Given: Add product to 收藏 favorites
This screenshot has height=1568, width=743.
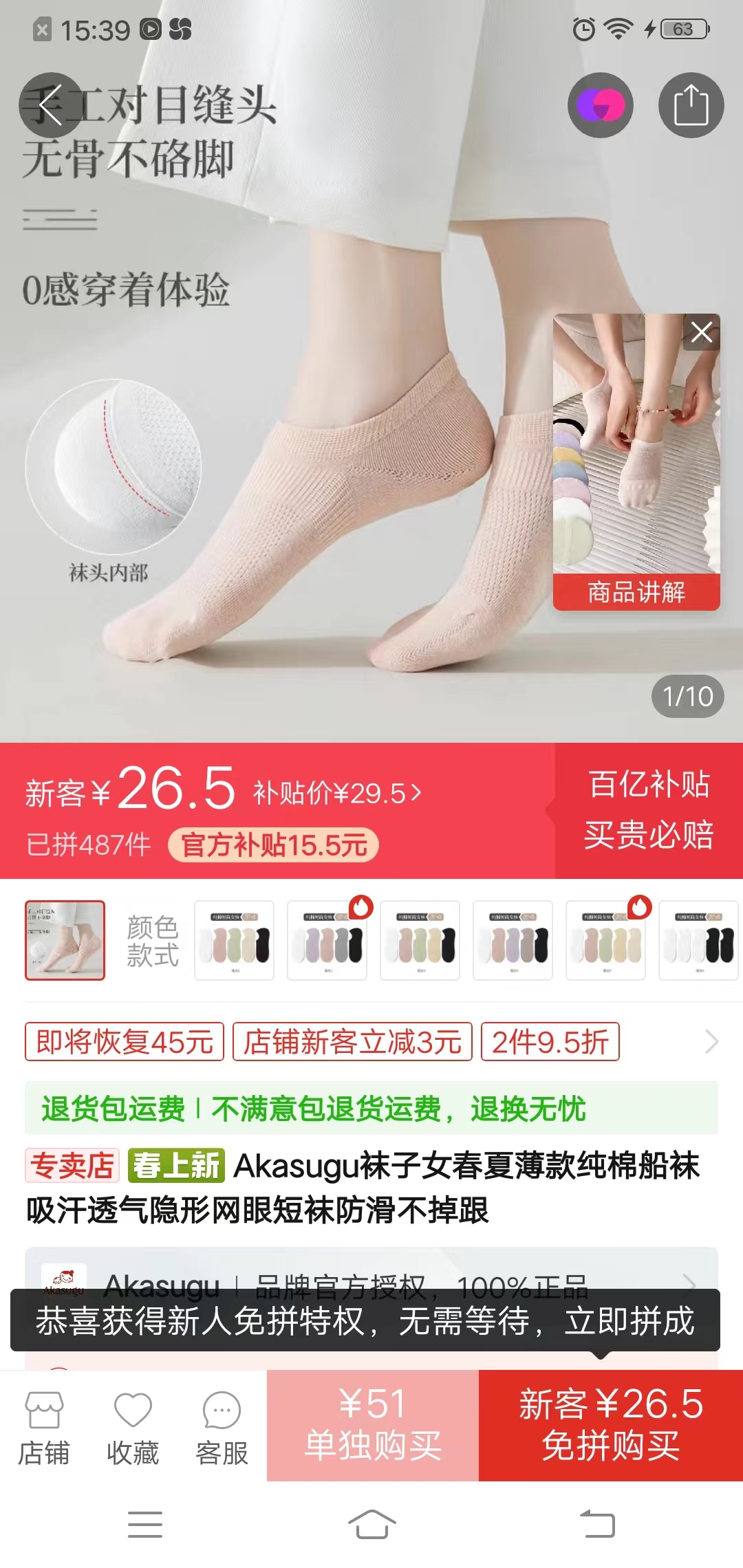Looking at the screenshot, I should click(x=133, y=1426).
